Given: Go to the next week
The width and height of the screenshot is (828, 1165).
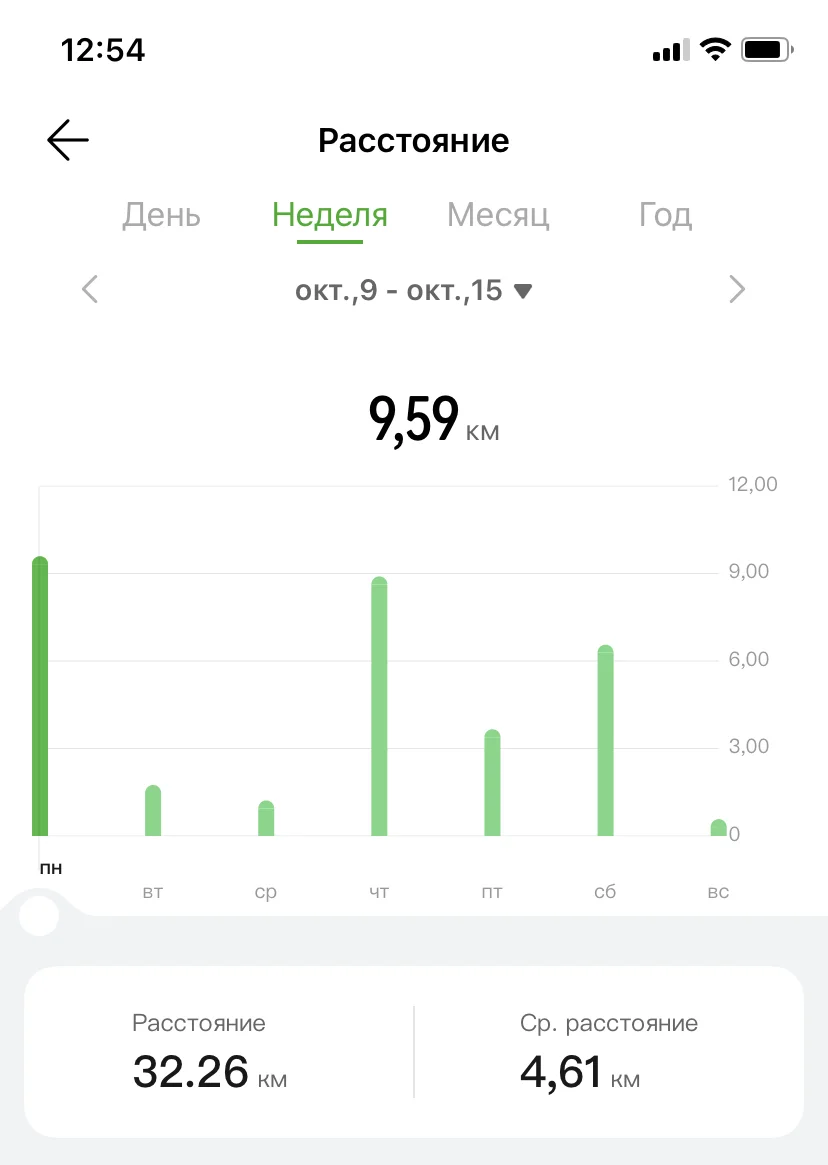Looking at the screenshot, I should tap(737, 290).
